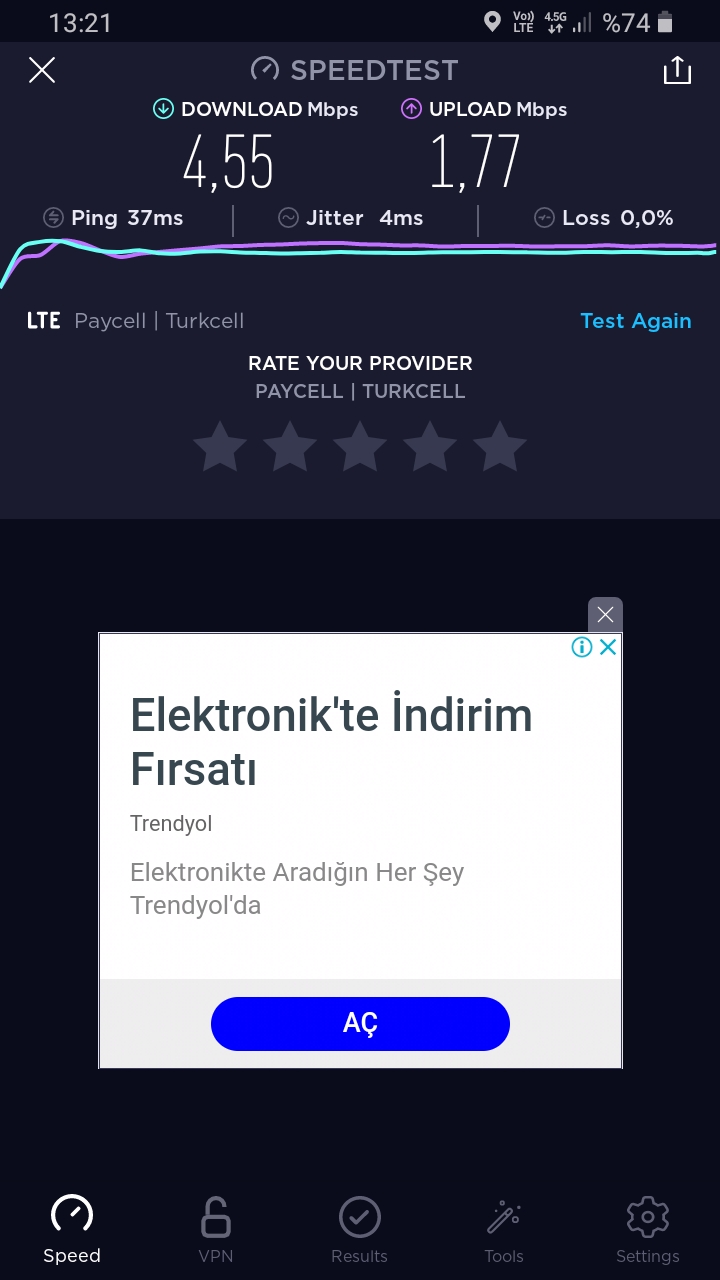This screenshot has width=720, height=1280.
Task: Rate provider with one star
Action: [220, 446]
